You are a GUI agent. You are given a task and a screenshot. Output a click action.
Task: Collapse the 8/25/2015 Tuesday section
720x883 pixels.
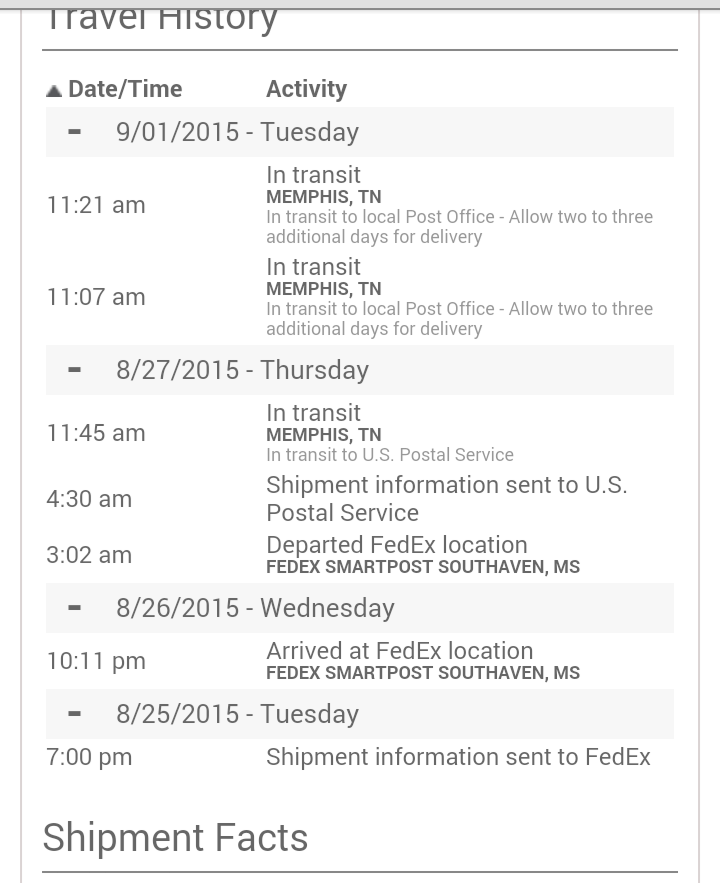pos(75,713)
